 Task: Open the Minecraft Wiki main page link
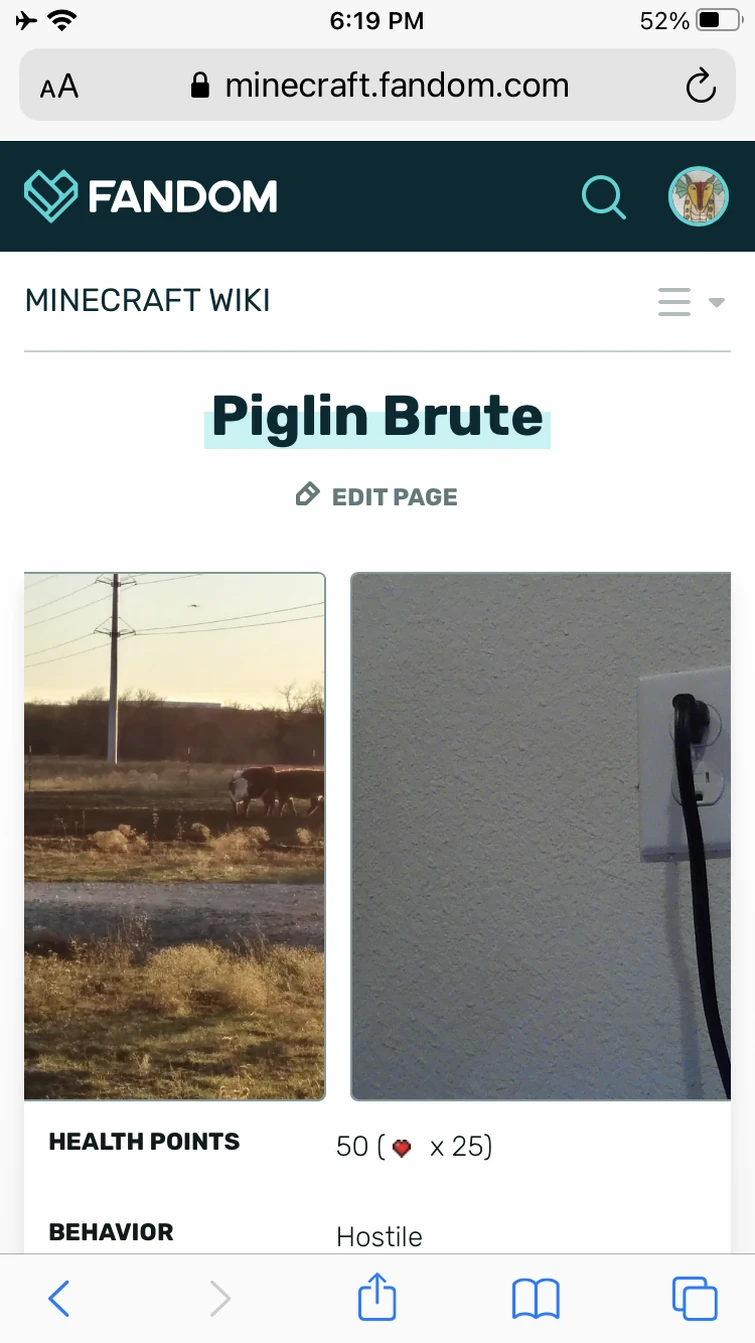(148, 300)
